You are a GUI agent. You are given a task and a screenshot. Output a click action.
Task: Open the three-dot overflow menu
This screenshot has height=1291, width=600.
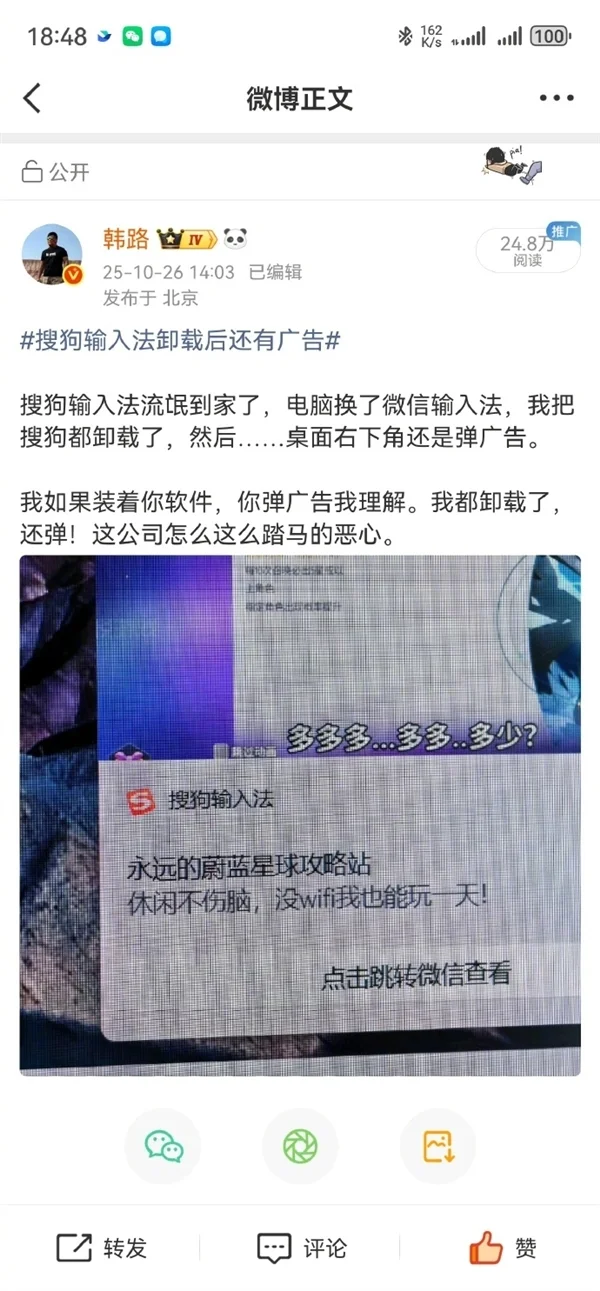556,98
